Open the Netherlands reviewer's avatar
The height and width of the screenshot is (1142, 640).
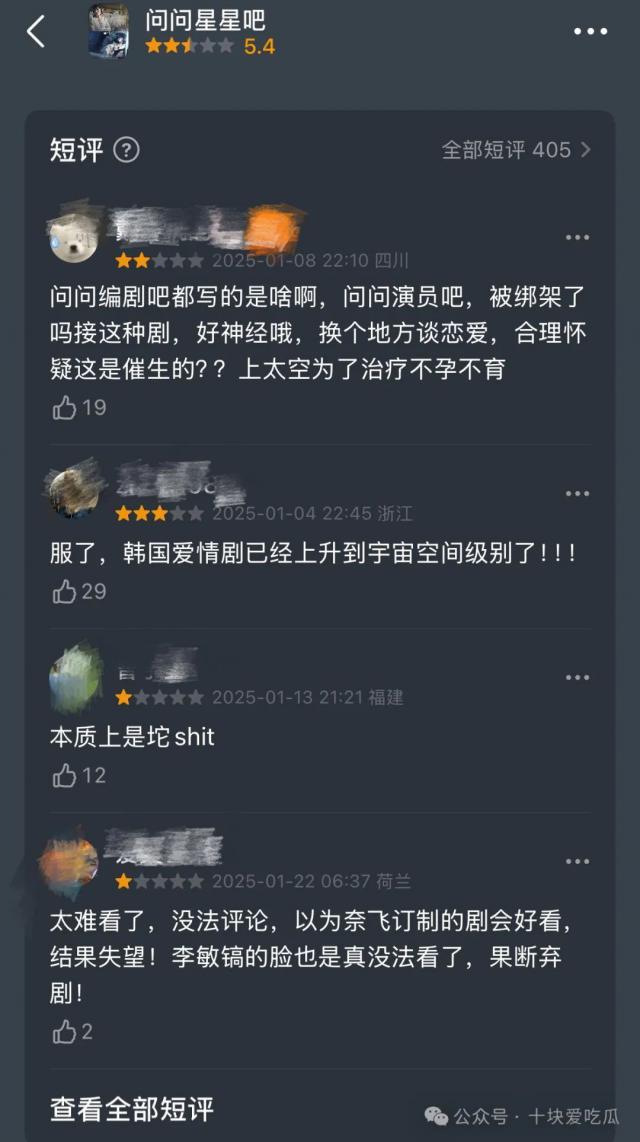(70, 864)
